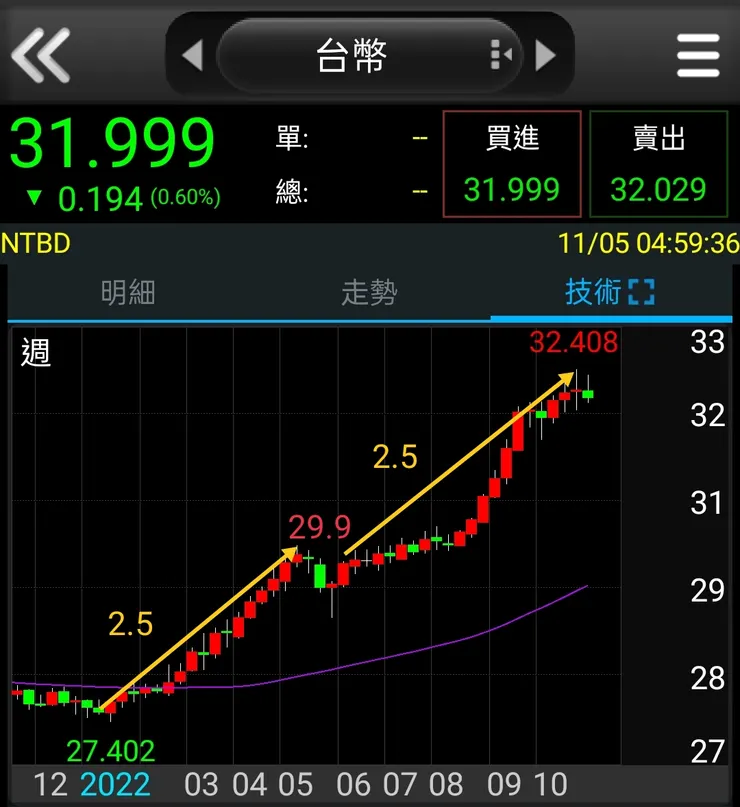Image resolution: width=740 pixels, height=807 pixels.
Task: Switch to the 走勢 tab
Action: [369, 293]
